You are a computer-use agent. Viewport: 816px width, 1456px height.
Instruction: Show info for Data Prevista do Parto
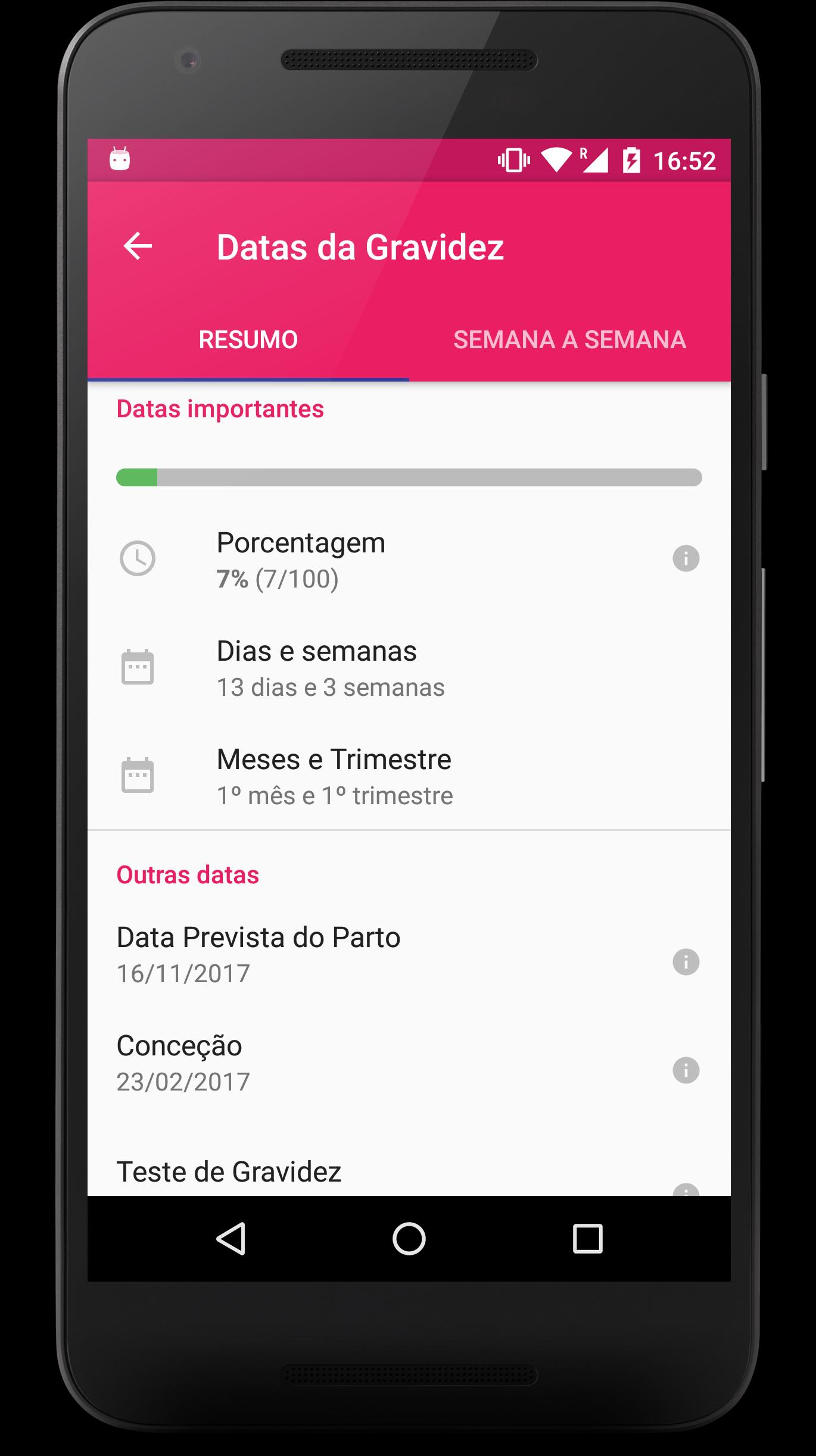[x=686, y=962]
